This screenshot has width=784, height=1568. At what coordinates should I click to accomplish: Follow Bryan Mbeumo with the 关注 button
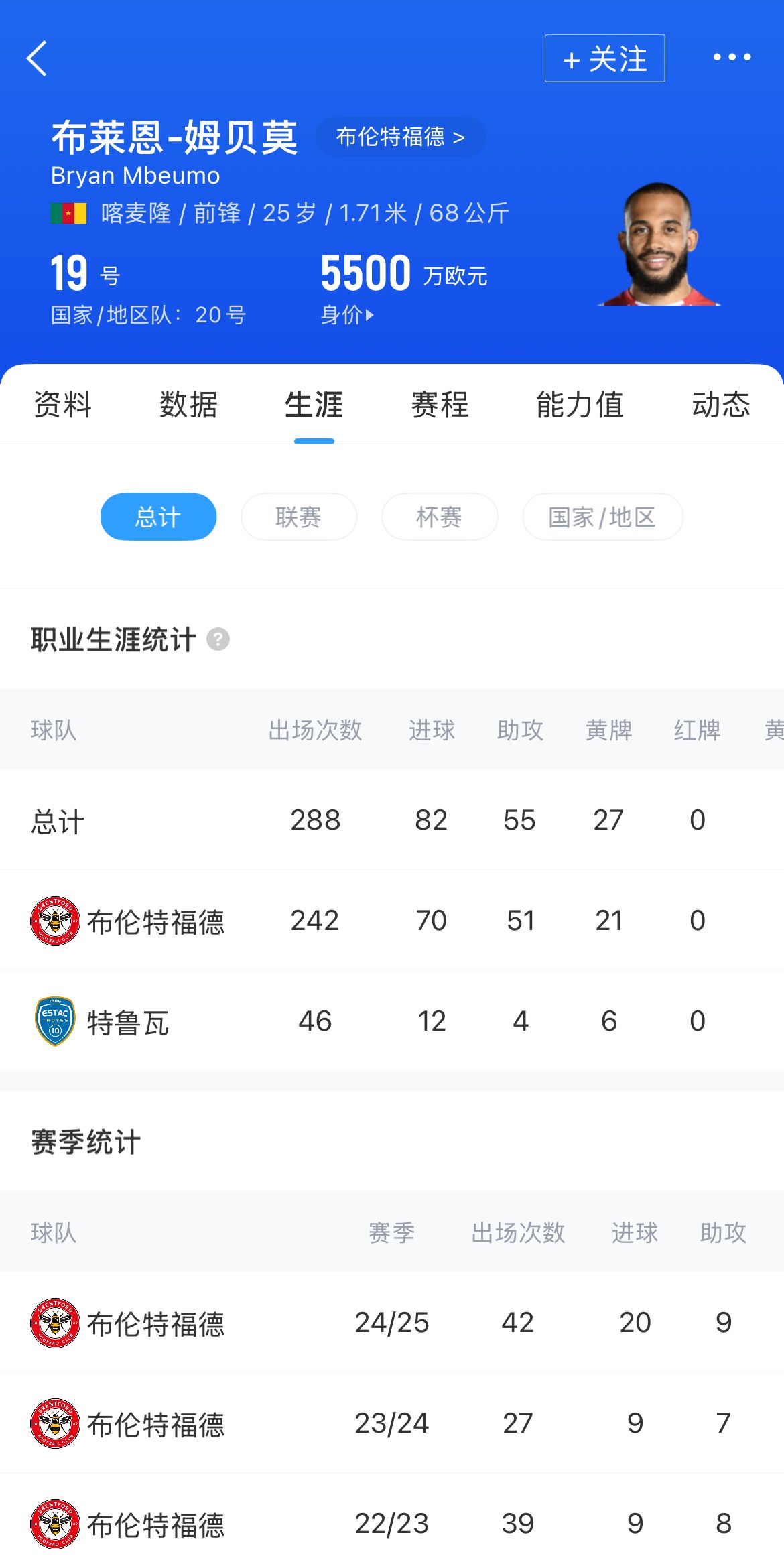[x=604, y=59]
